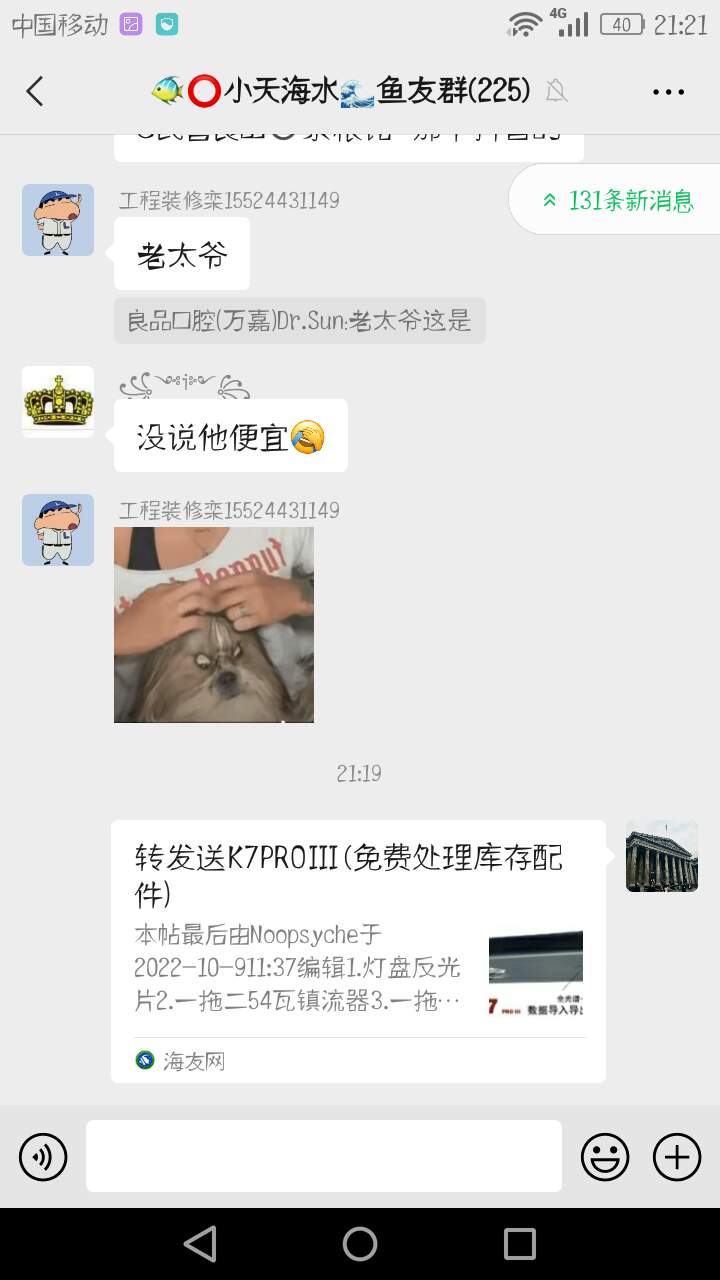
Task: Open the shared K7PROIII link card
Action: 358,950
